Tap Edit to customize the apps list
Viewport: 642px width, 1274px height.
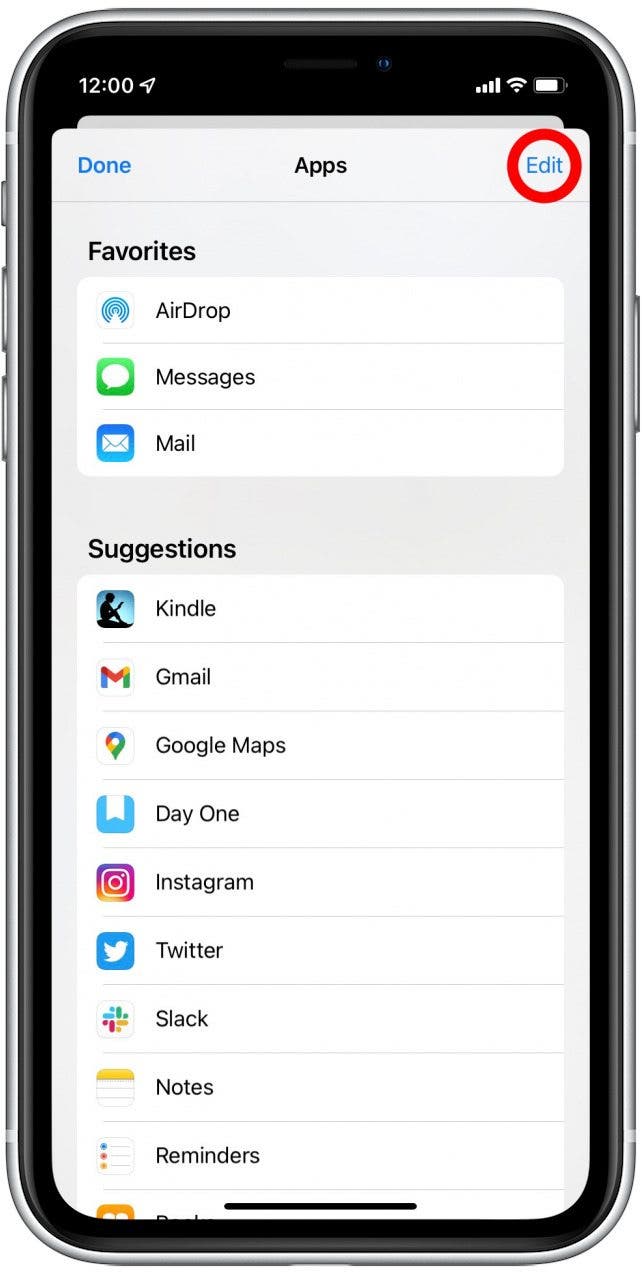coord(544,166)
